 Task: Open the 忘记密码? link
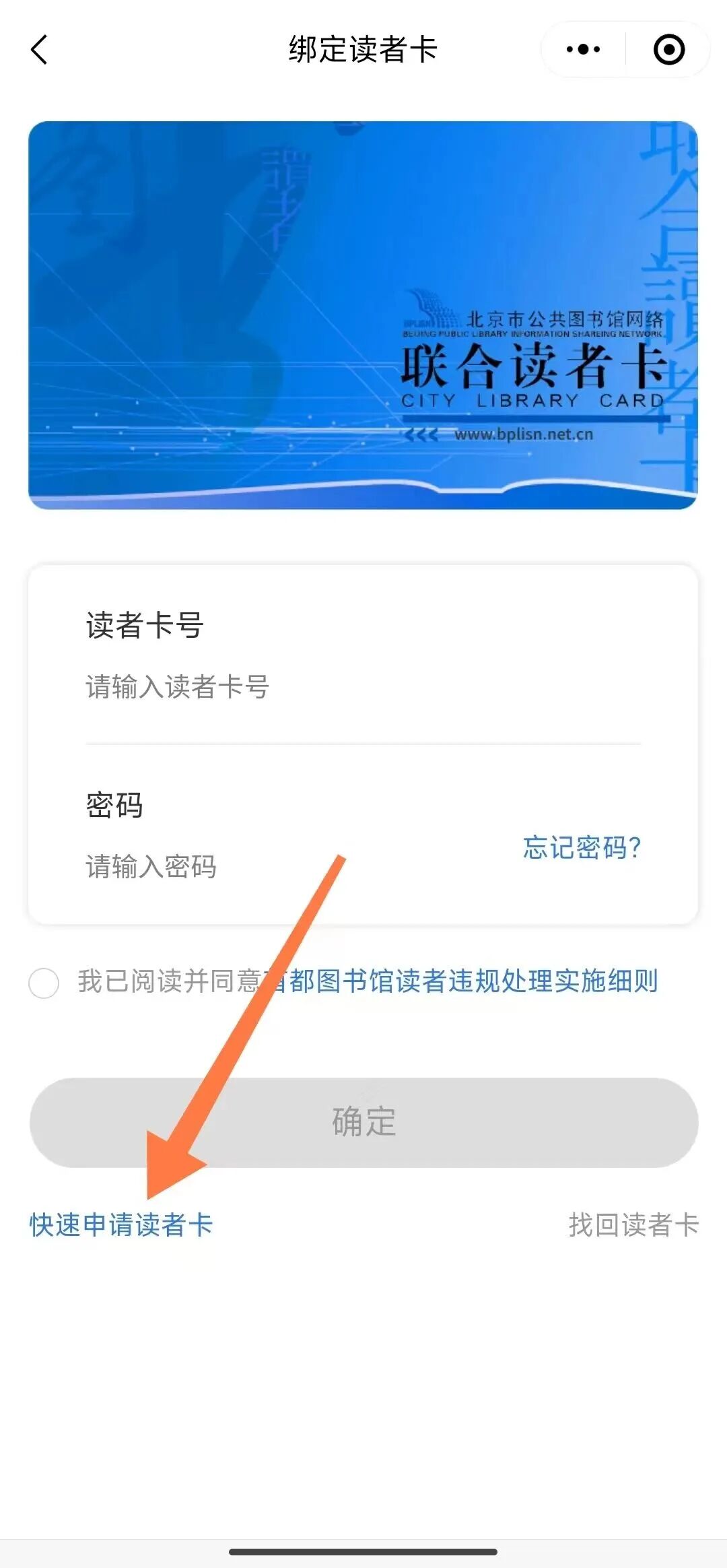[582, 847]
